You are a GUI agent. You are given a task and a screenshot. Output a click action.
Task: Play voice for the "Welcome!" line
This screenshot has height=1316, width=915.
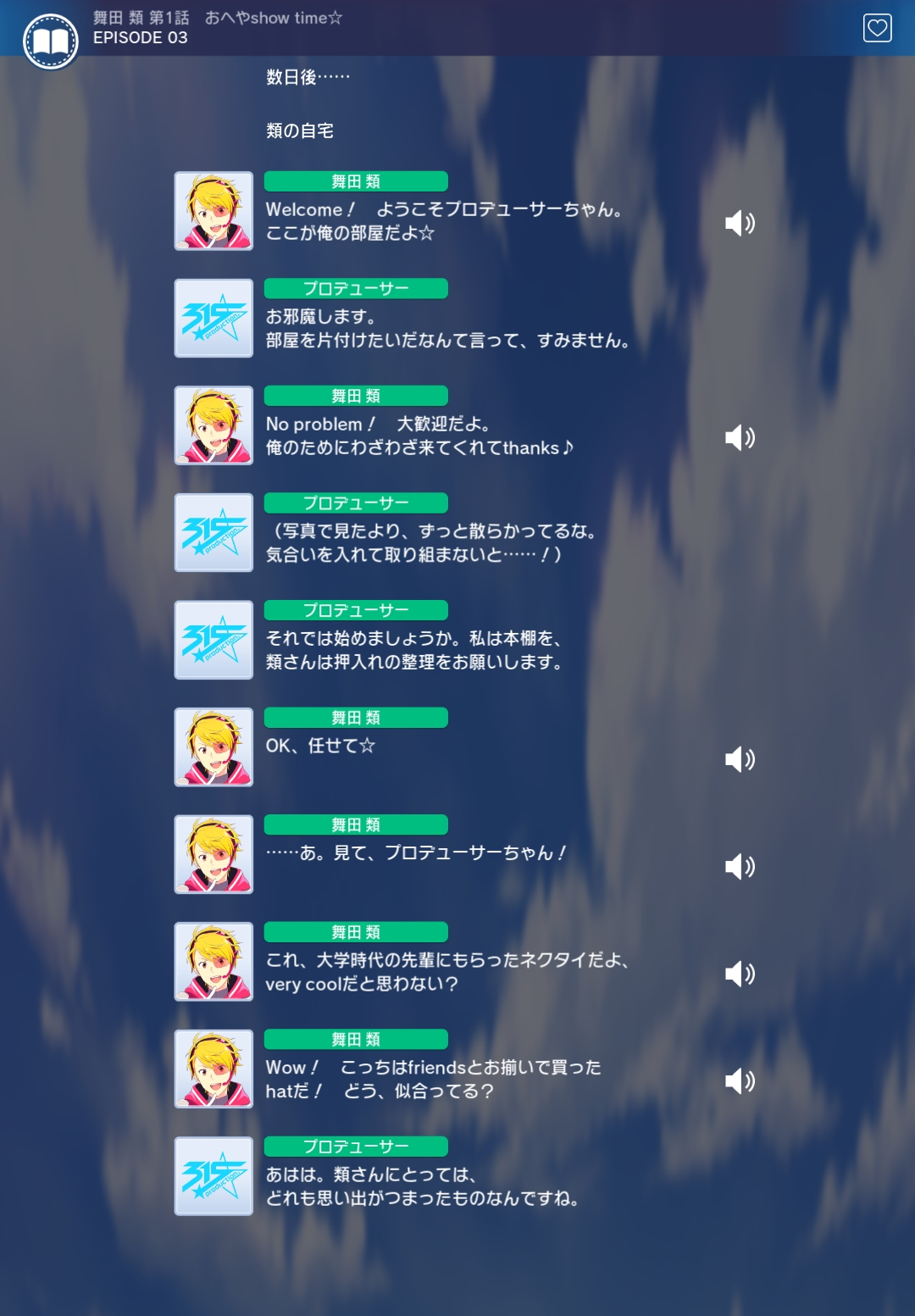[740, 223]
